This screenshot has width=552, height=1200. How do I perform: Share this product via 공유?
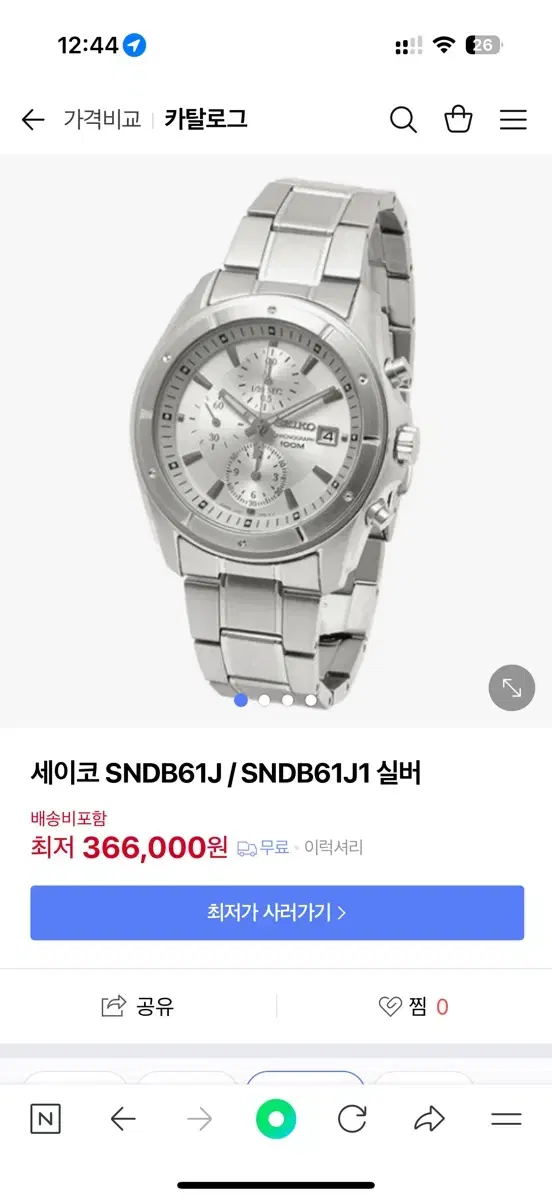coord(138,1006)
